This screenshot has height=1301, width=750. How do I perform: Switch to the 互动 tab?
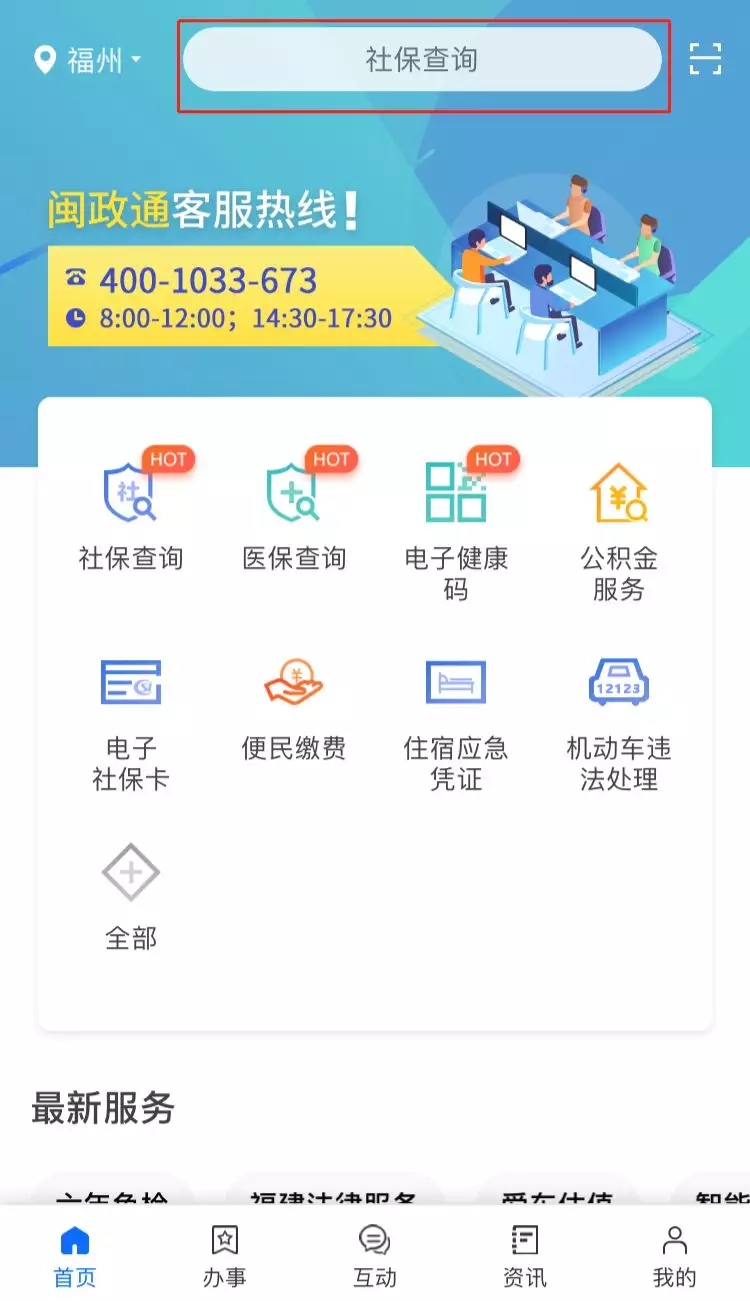coord(375,1256)
